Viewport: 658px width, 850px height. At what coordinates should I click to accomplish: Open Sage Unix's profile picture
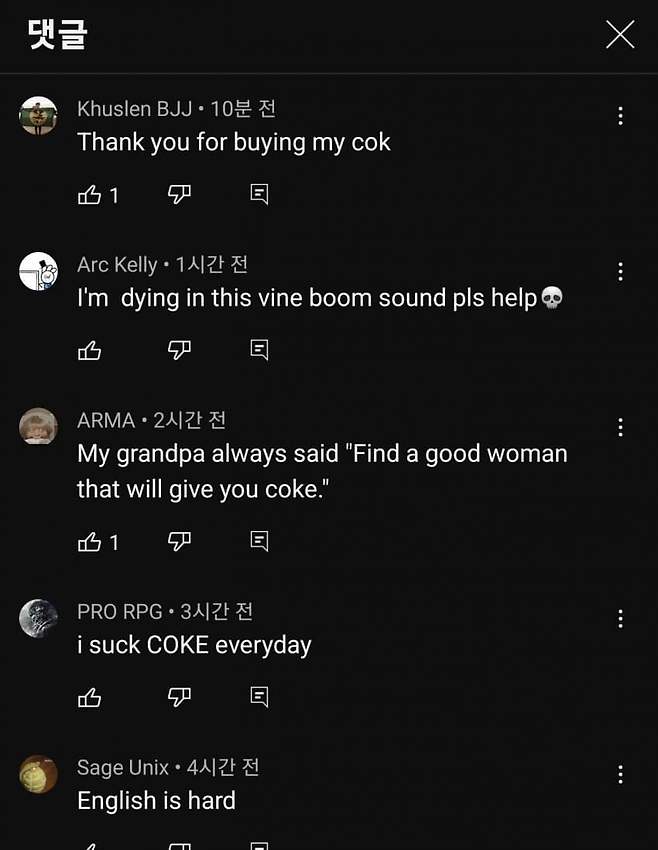click(38, 774)
